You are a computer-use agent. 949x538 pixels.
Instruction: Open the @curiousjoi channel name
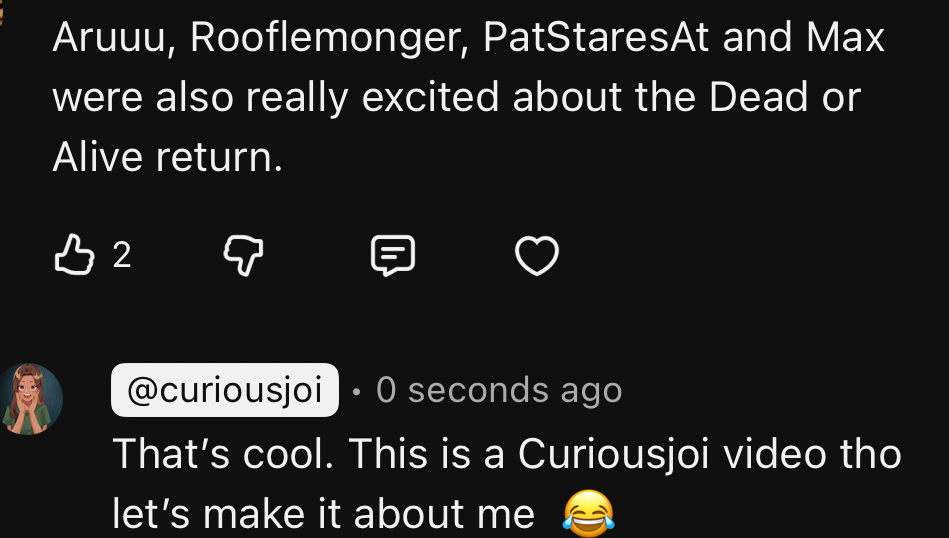tap(225, 390)
